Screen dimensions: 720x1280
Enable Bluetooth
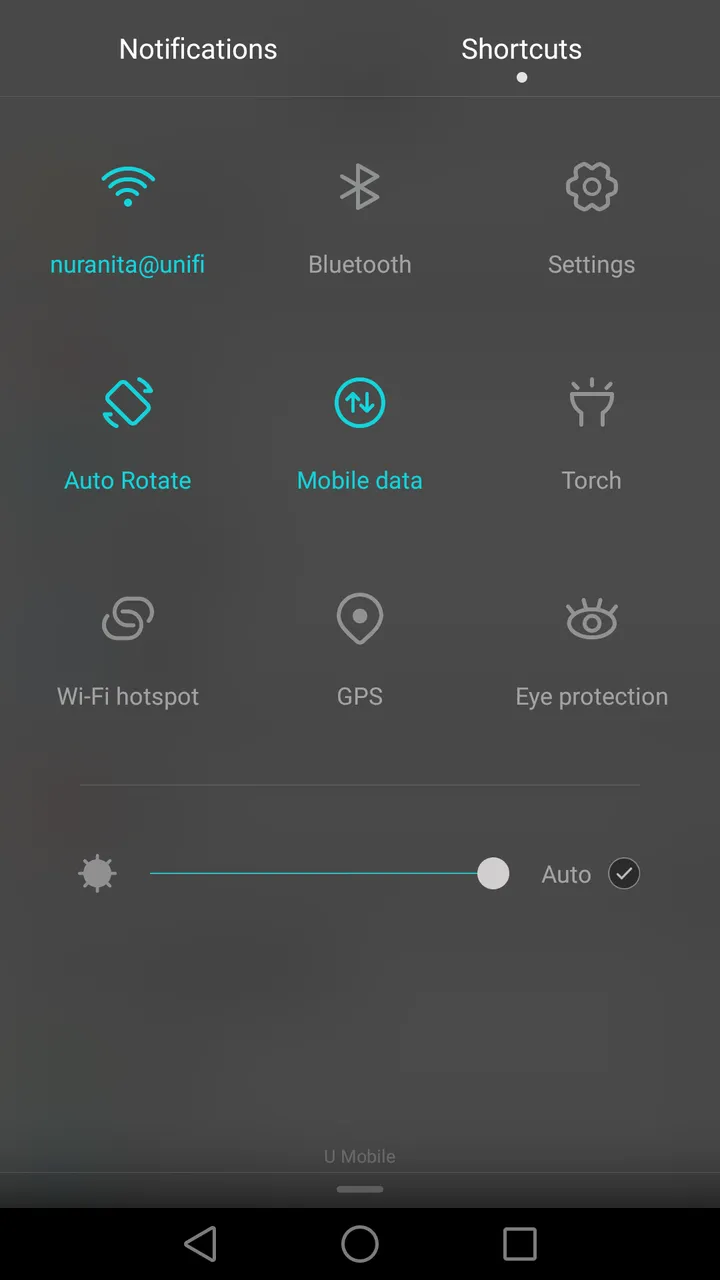(359, 187)
